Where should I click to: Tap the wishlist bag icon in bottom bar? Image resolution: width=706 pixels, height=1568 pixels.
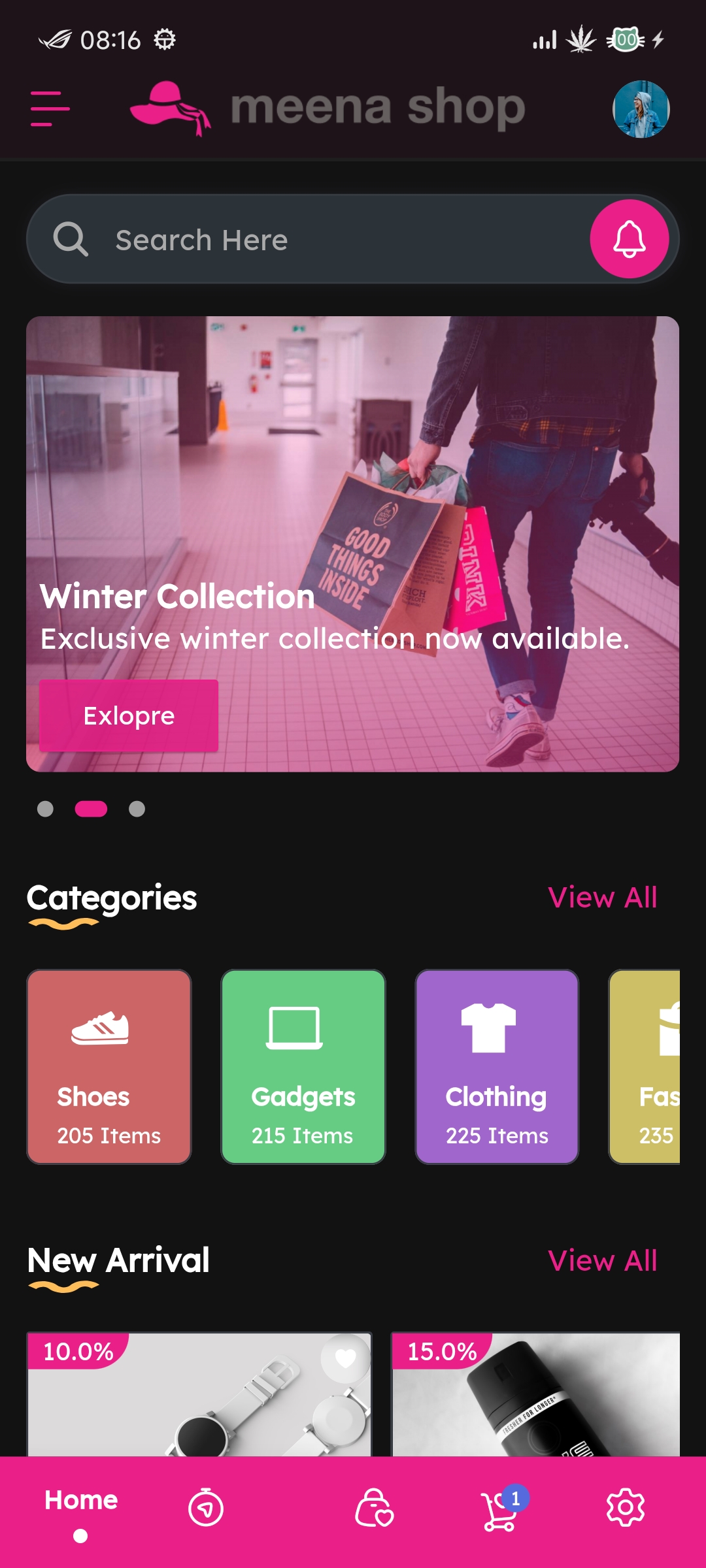point(375,1509)
